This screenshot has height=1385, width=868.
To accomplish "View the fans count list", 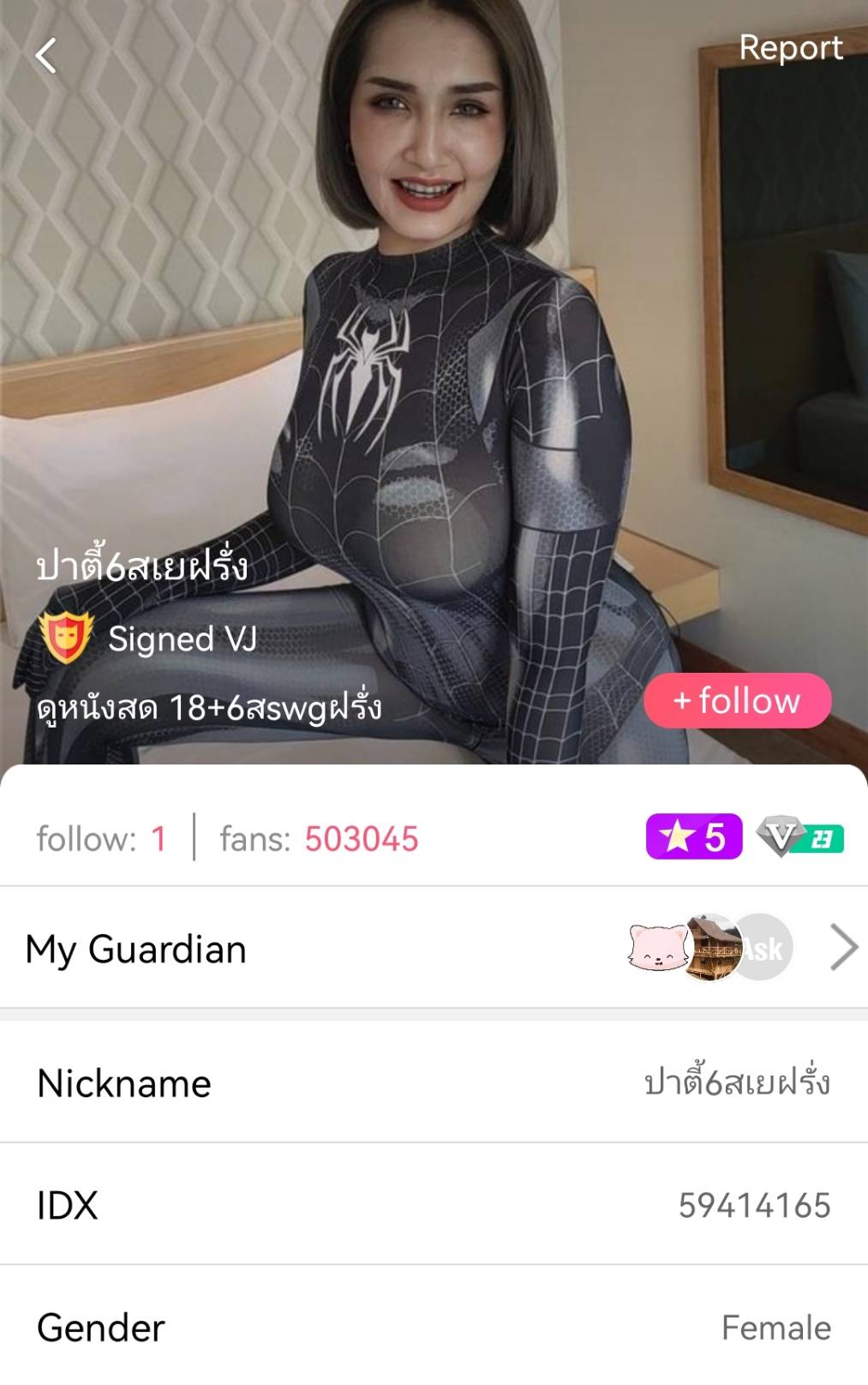I will coord(319,839).
